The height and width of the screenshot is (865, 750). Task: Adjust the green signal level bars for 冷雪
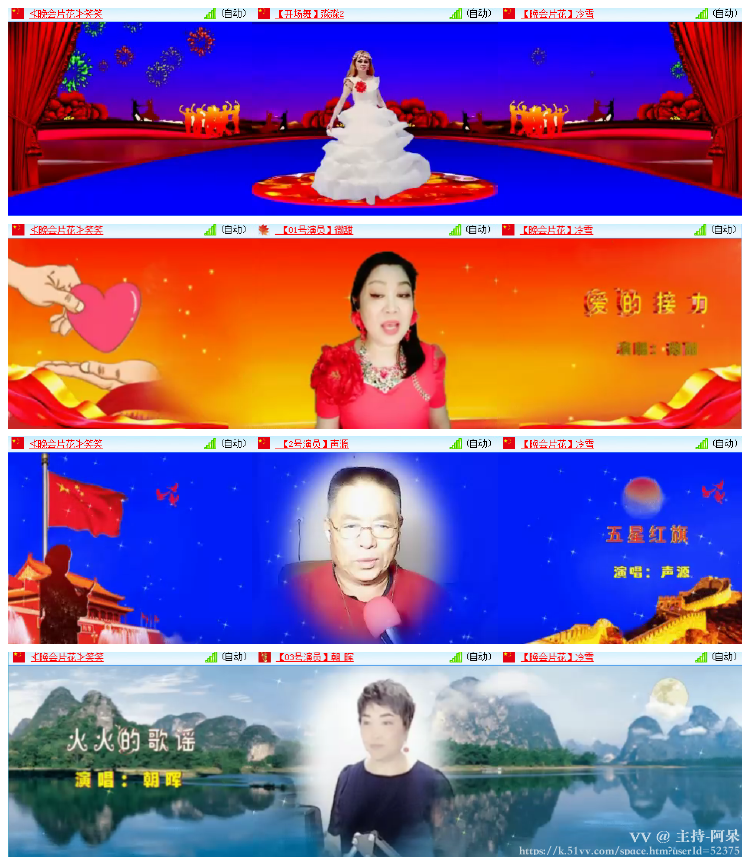pos(702,12)
